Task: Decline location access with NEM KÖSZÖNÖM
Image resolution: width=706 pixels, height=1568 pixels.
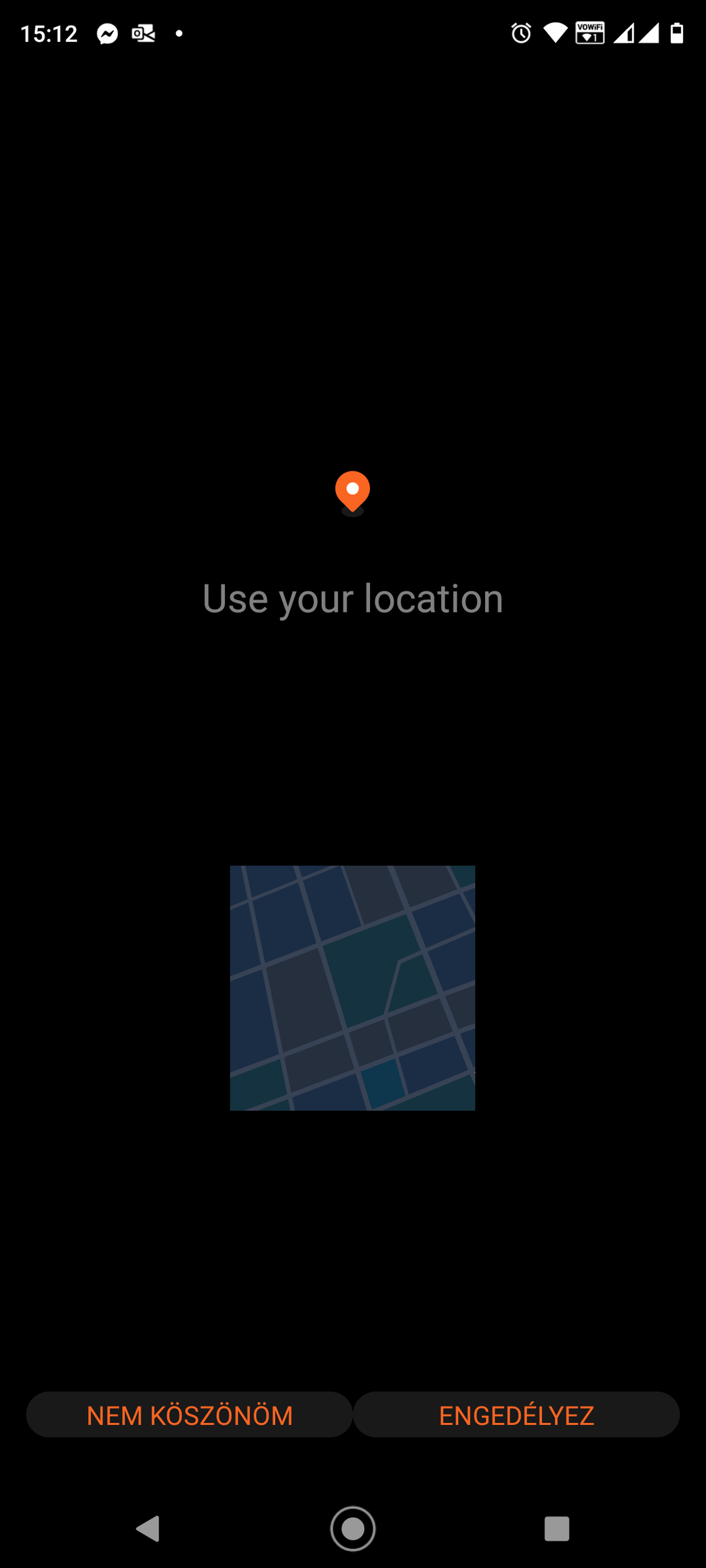Action: coord(190,1415)
